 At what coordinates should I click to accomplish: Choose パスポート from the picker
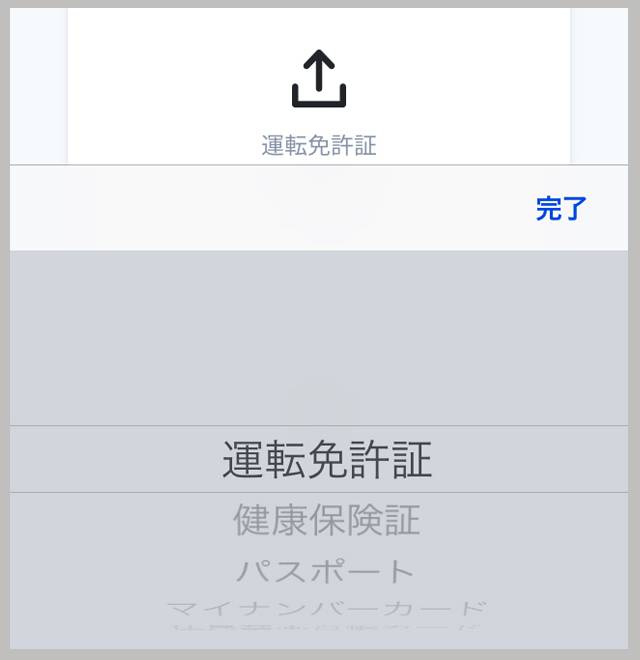[x=326, y=571]
